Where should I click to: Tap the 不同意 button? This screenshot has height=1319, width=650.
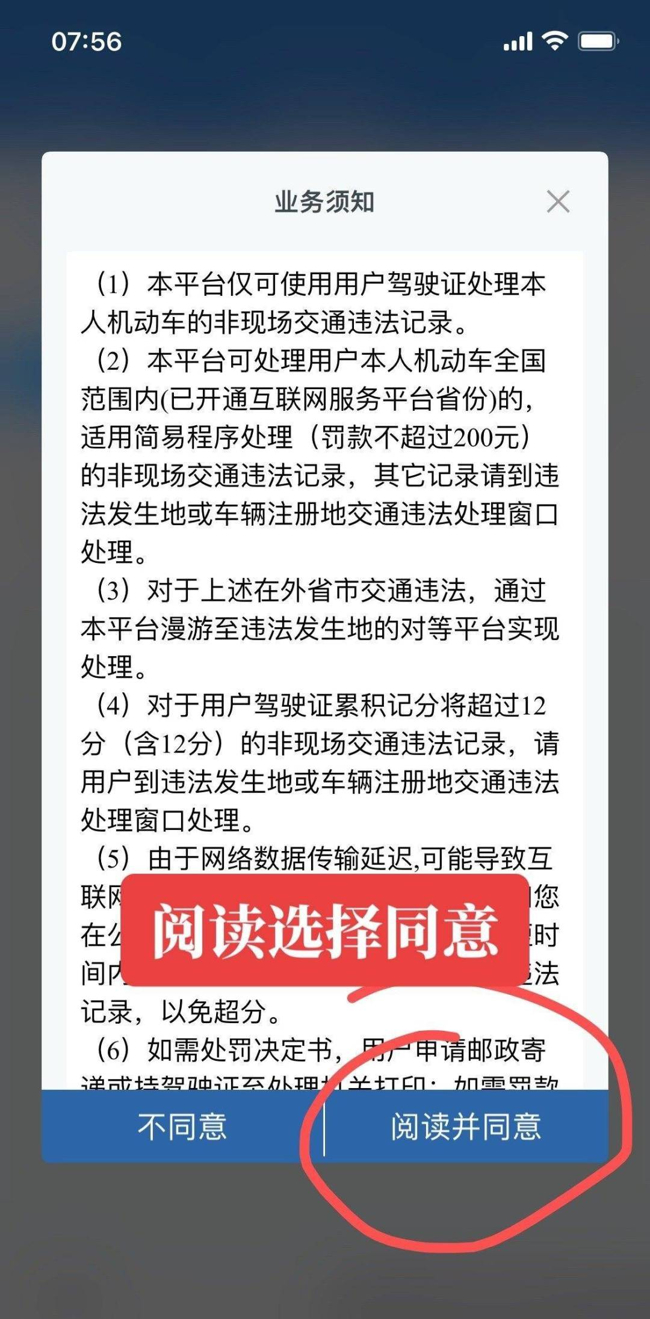pyautogui.click(x=182, y=1126)
